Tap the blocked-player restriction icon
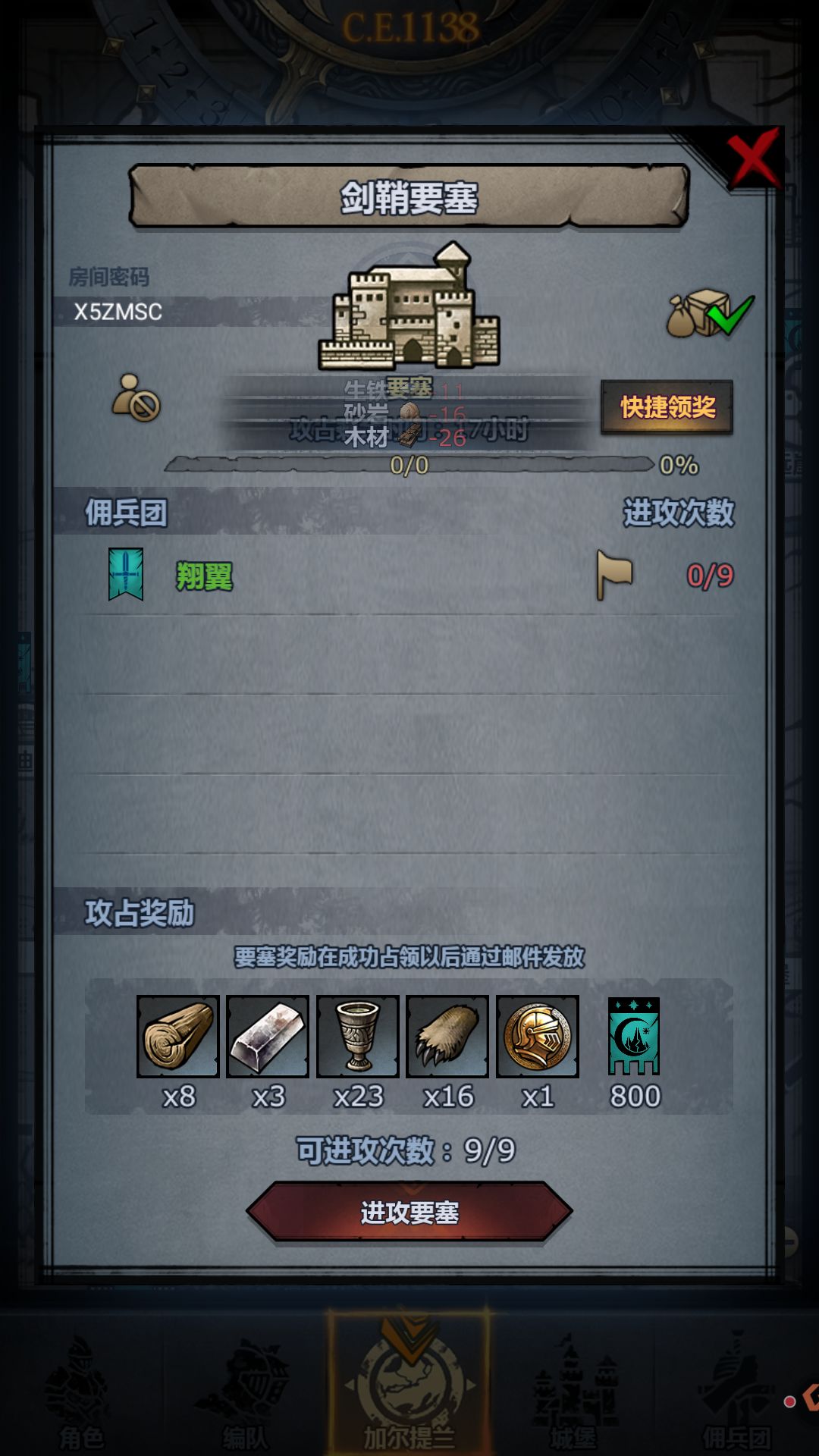The width and height of the screenshot is (819, 1456). pyautogui.click(x=136, y=397)
